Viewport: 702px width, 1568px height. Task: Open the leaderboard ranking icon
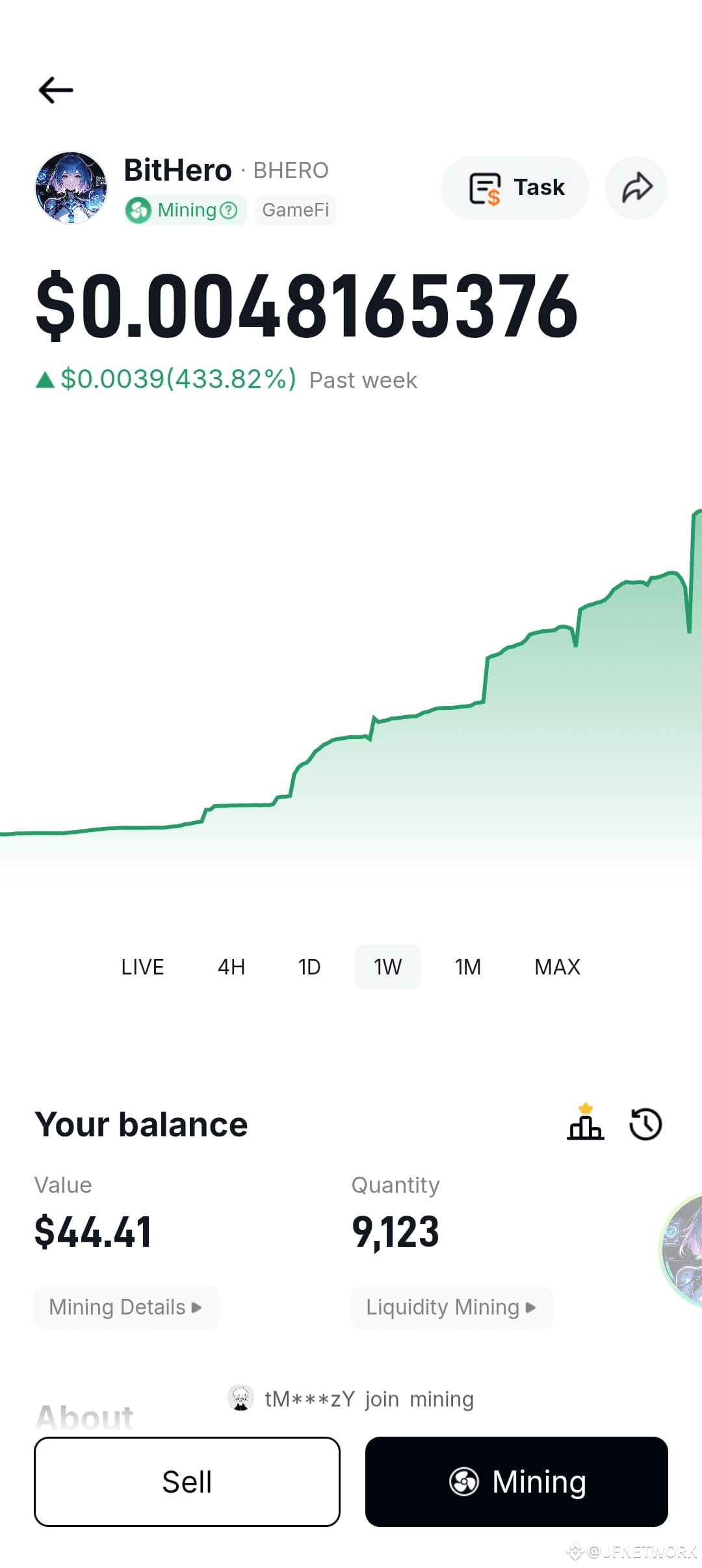[x=586, y=1123]
